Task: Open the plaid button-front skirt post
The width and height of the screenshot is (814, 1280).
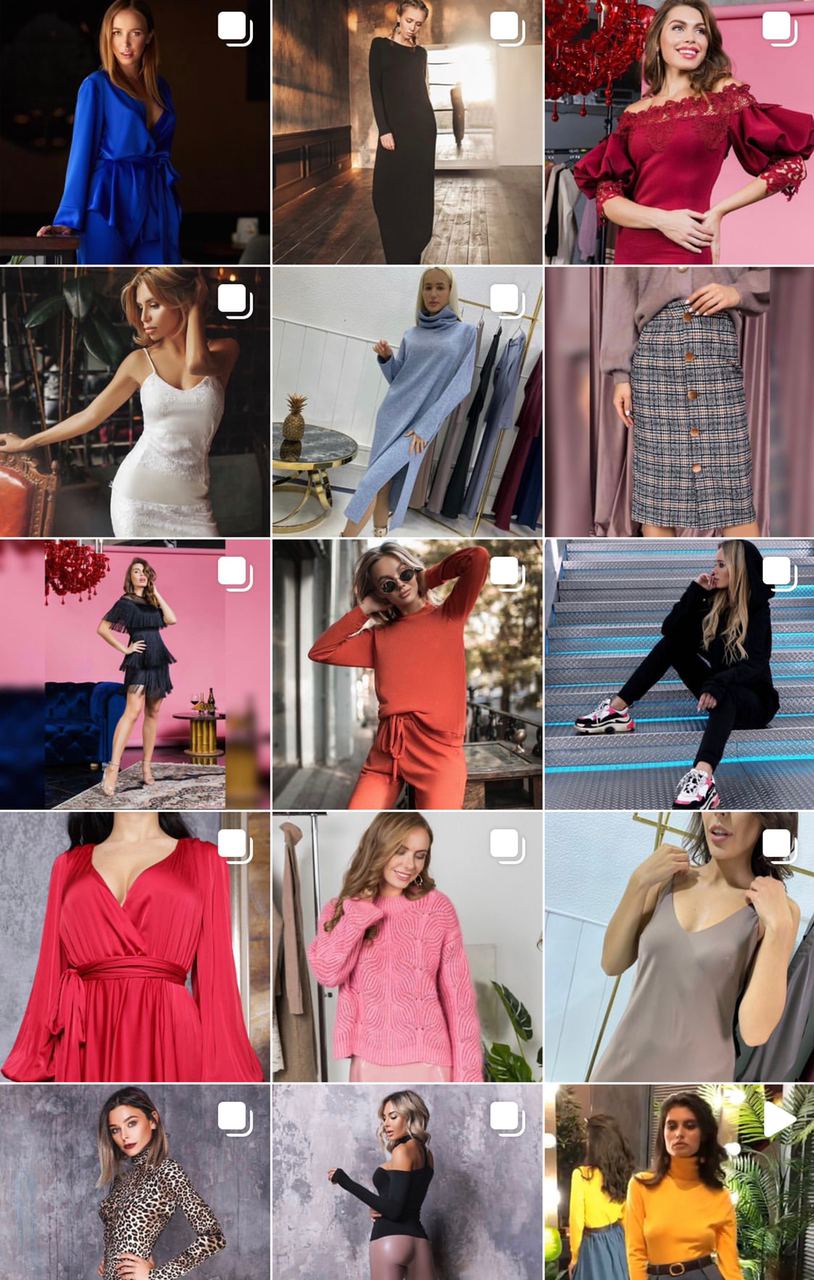Action: coord(679,401)
